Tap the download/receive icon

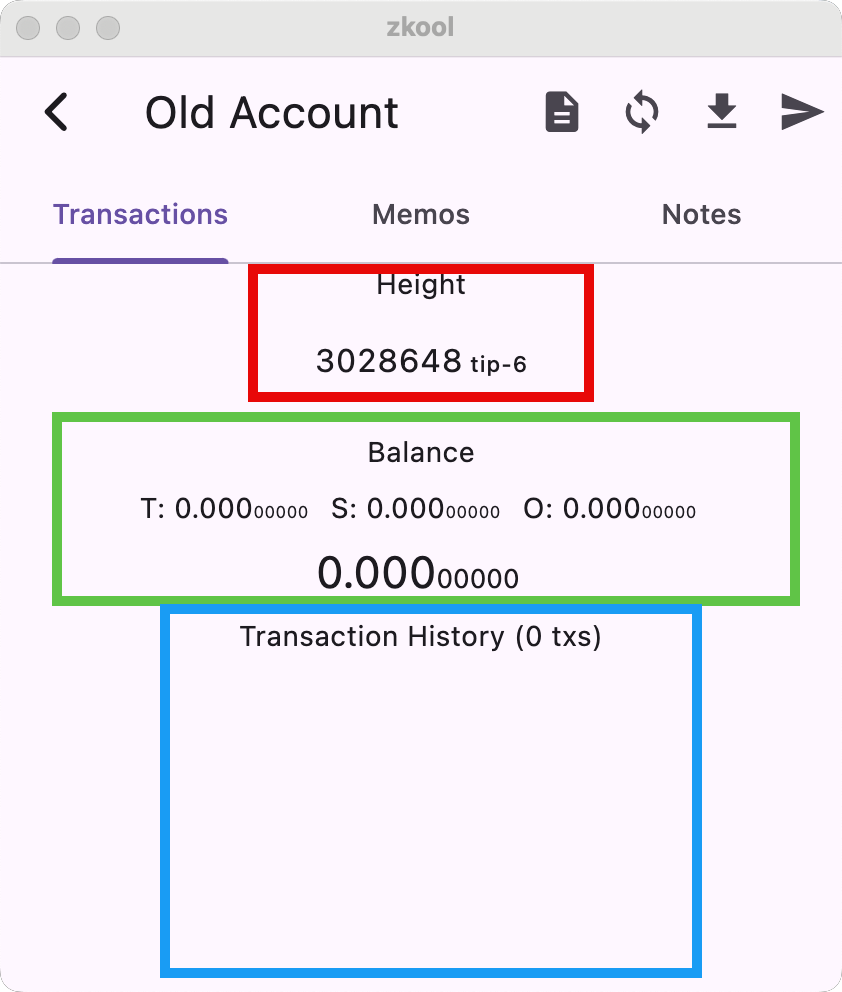pos(721,112)
